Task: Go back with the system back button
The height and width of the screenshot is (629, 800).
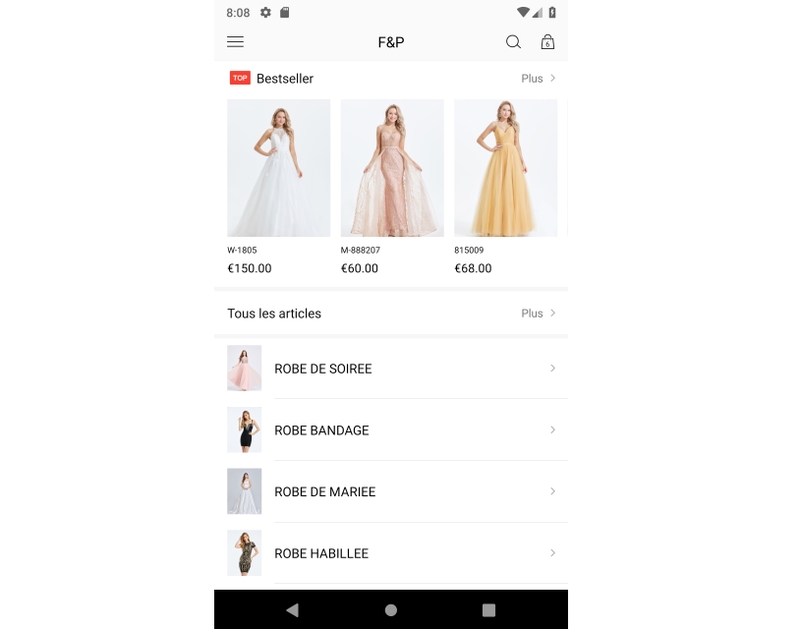Action: click(292, 609)
